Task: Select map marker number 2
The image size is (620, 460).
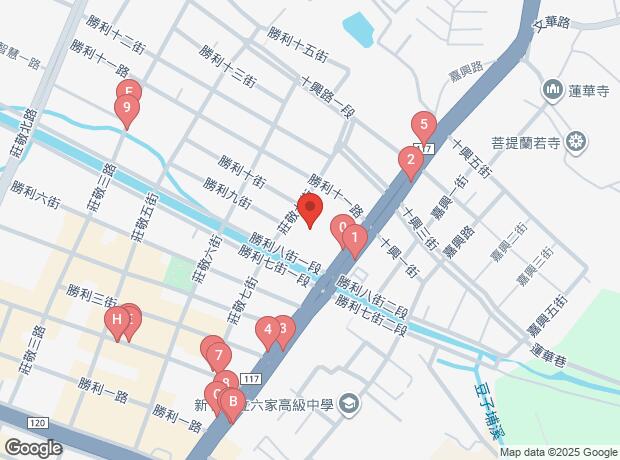Action: tap(409, 159)
